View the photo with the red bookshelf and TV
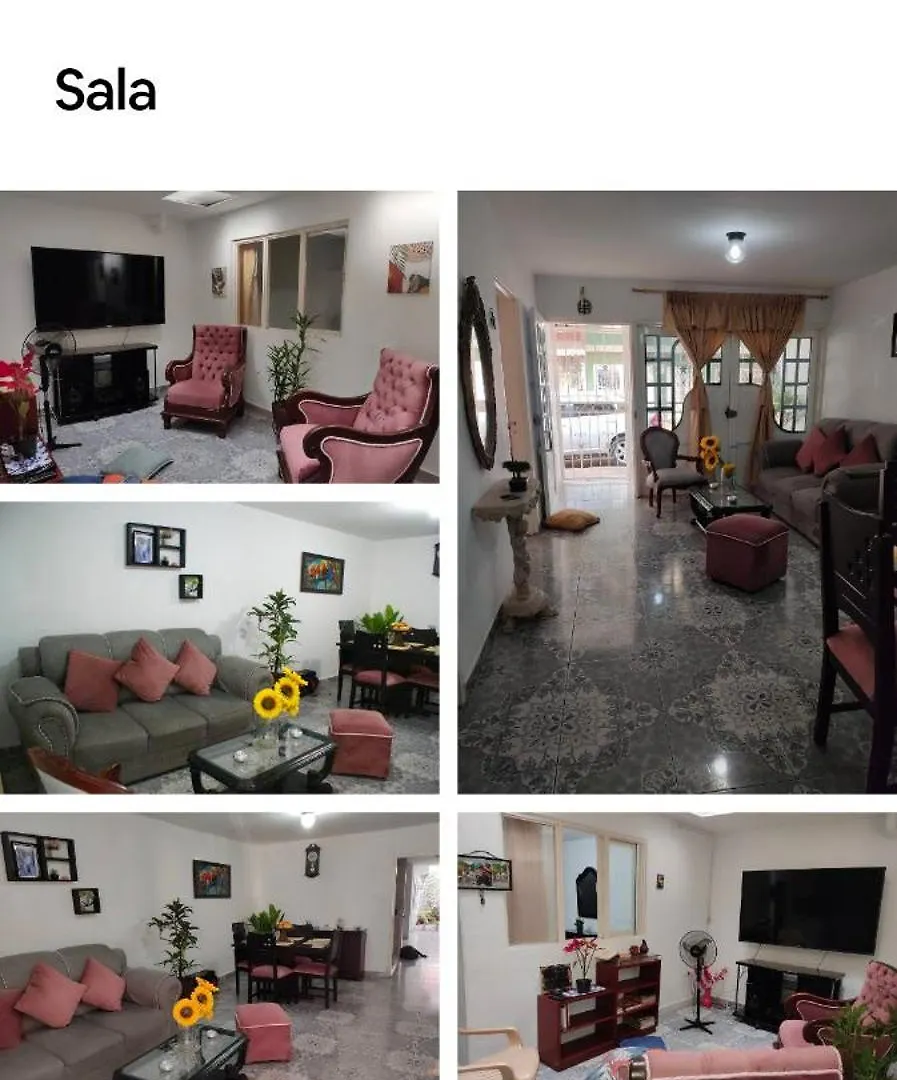The image size is (897, 1080). click(x=677, y=945)
